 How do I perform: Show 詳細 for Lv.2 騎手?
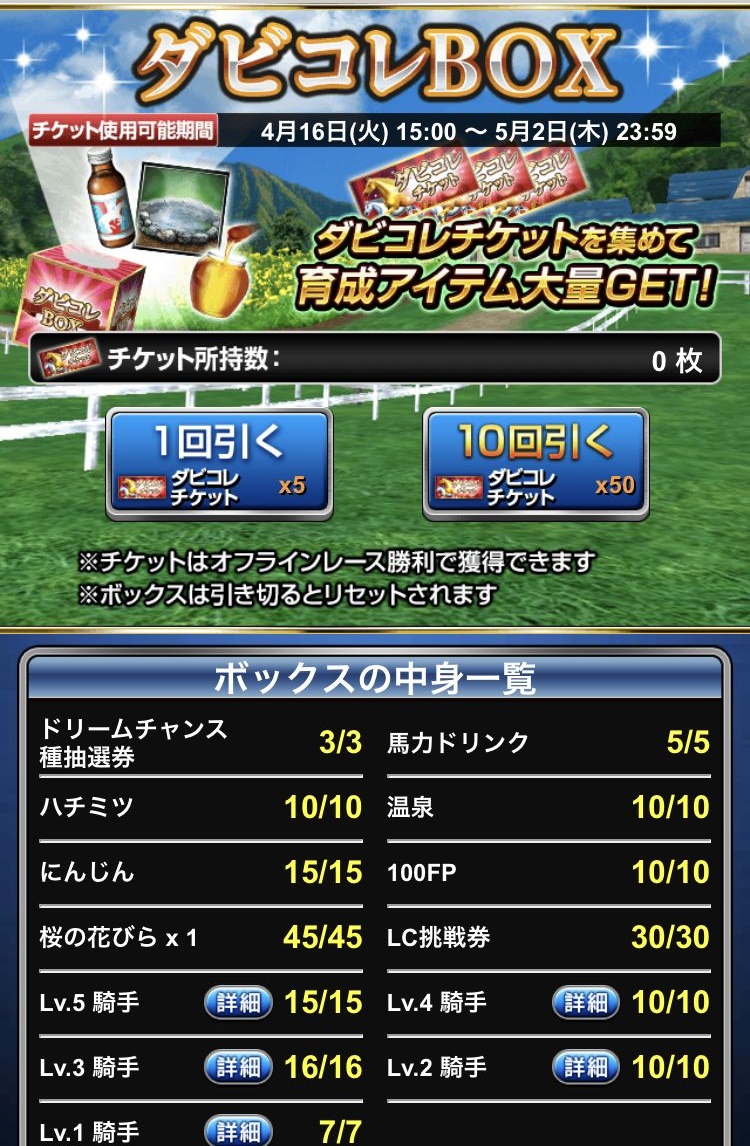pos(586,1067)
